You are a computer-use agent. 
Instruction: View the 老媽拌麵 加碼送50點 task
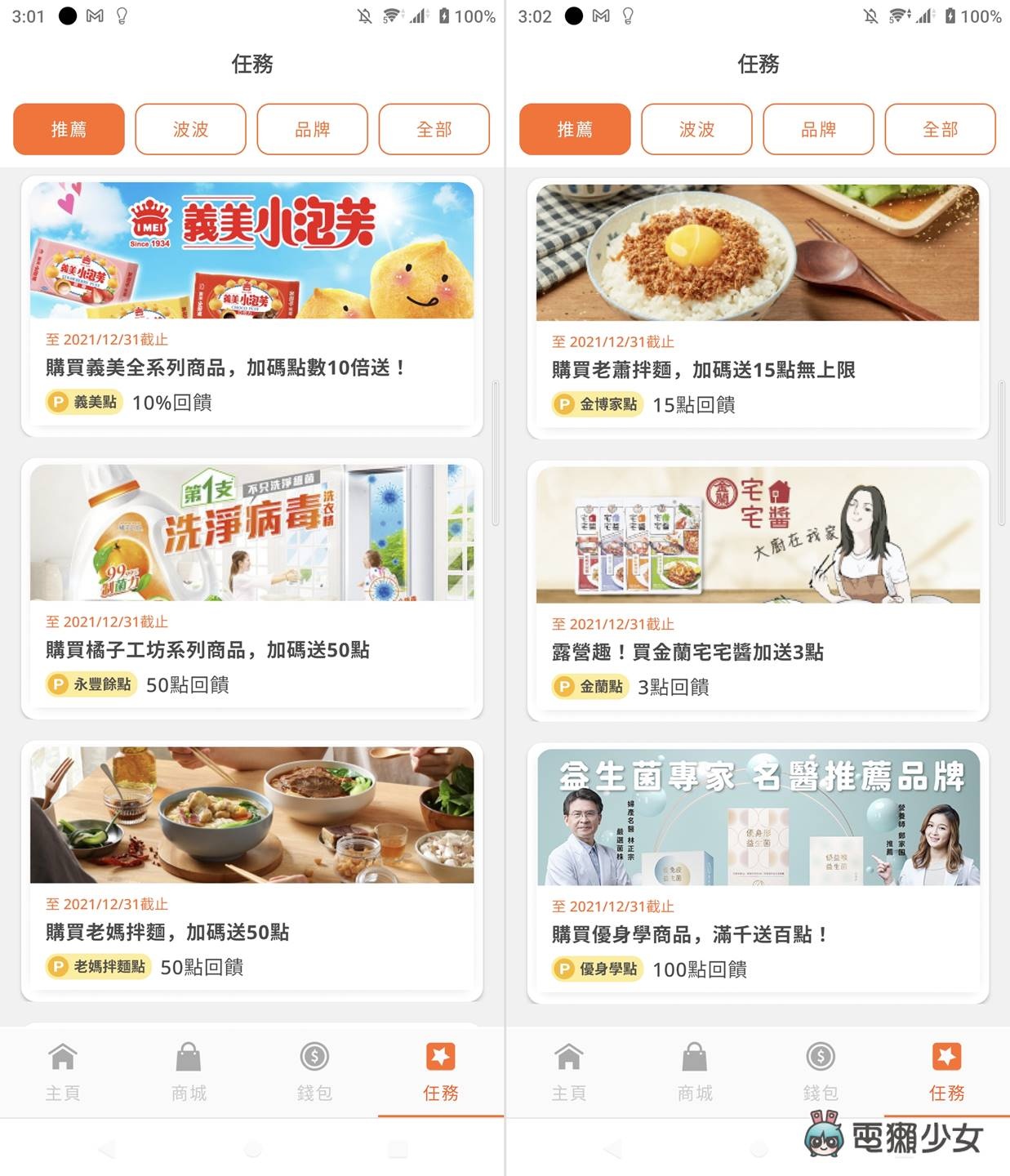click(251, 870)
